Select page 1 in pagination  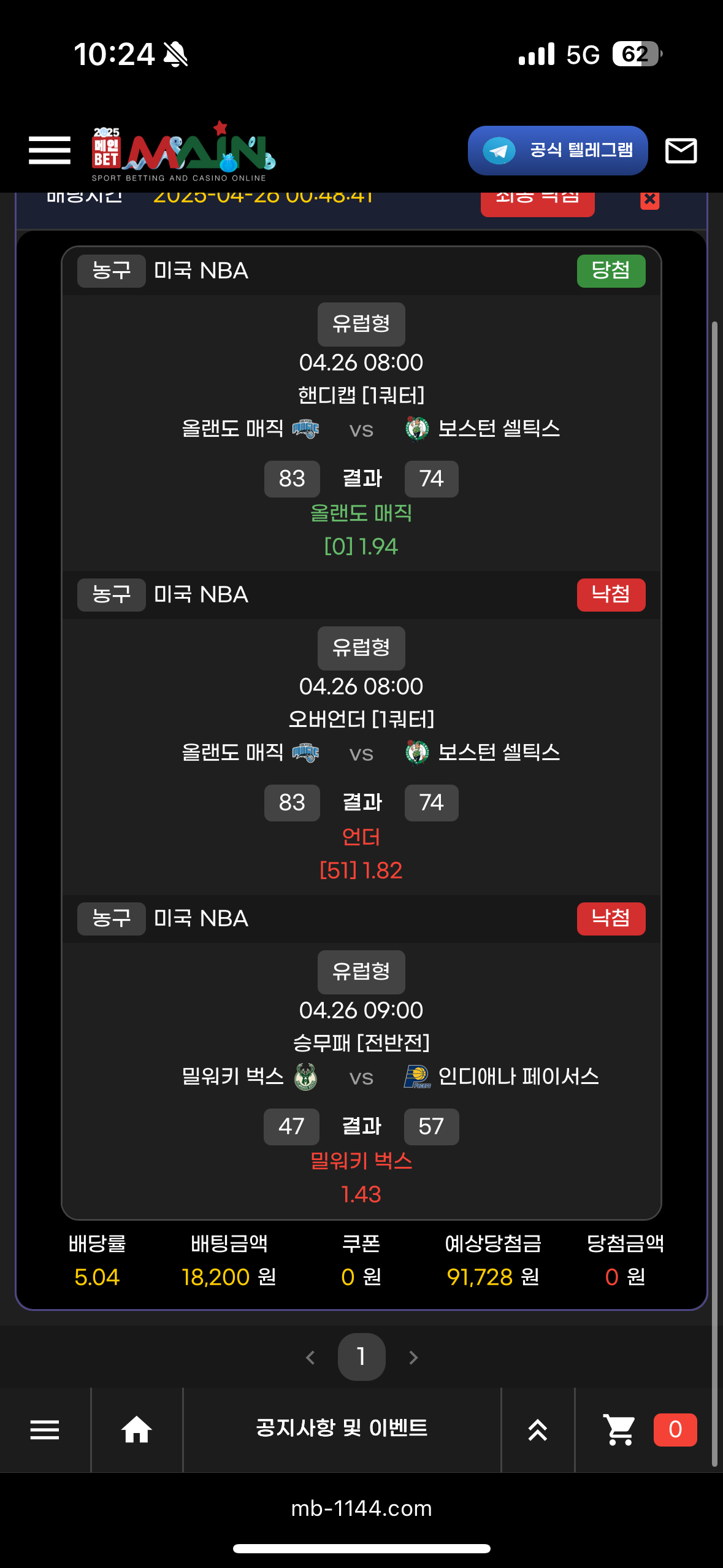[361, 1356]
